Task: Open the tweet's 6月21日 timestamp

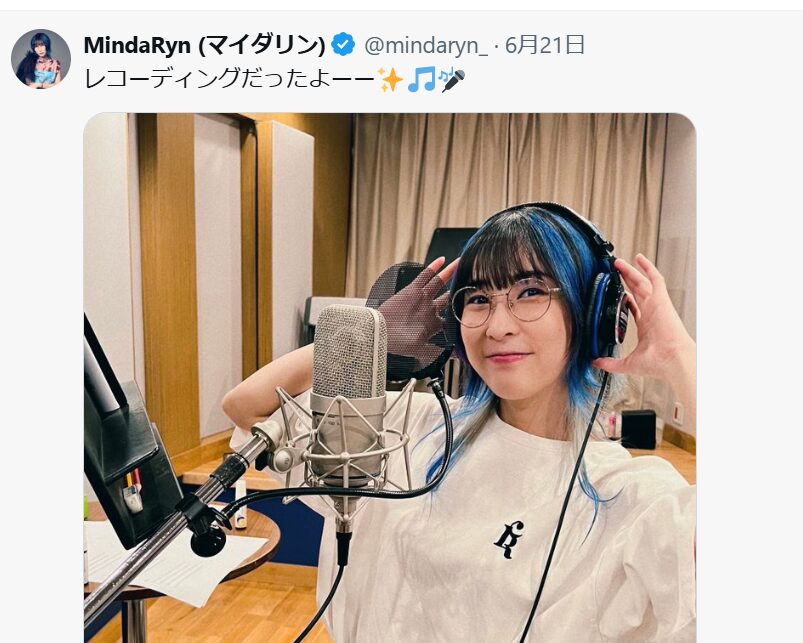Action: 545,45
